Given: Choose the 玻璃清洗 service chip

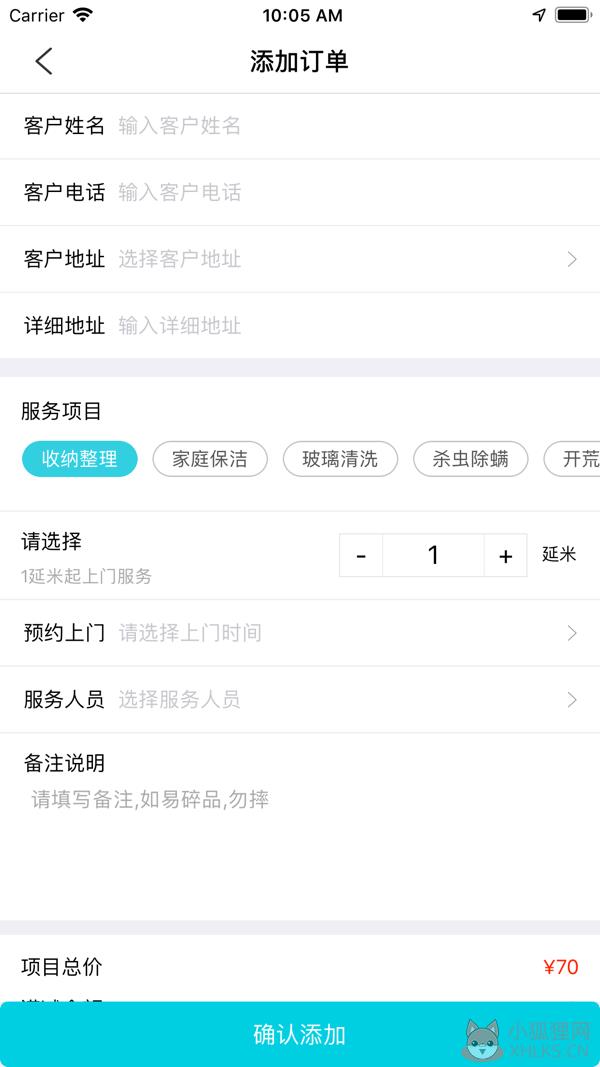Looking at the screenshot, I should click(x=340, y=459).
